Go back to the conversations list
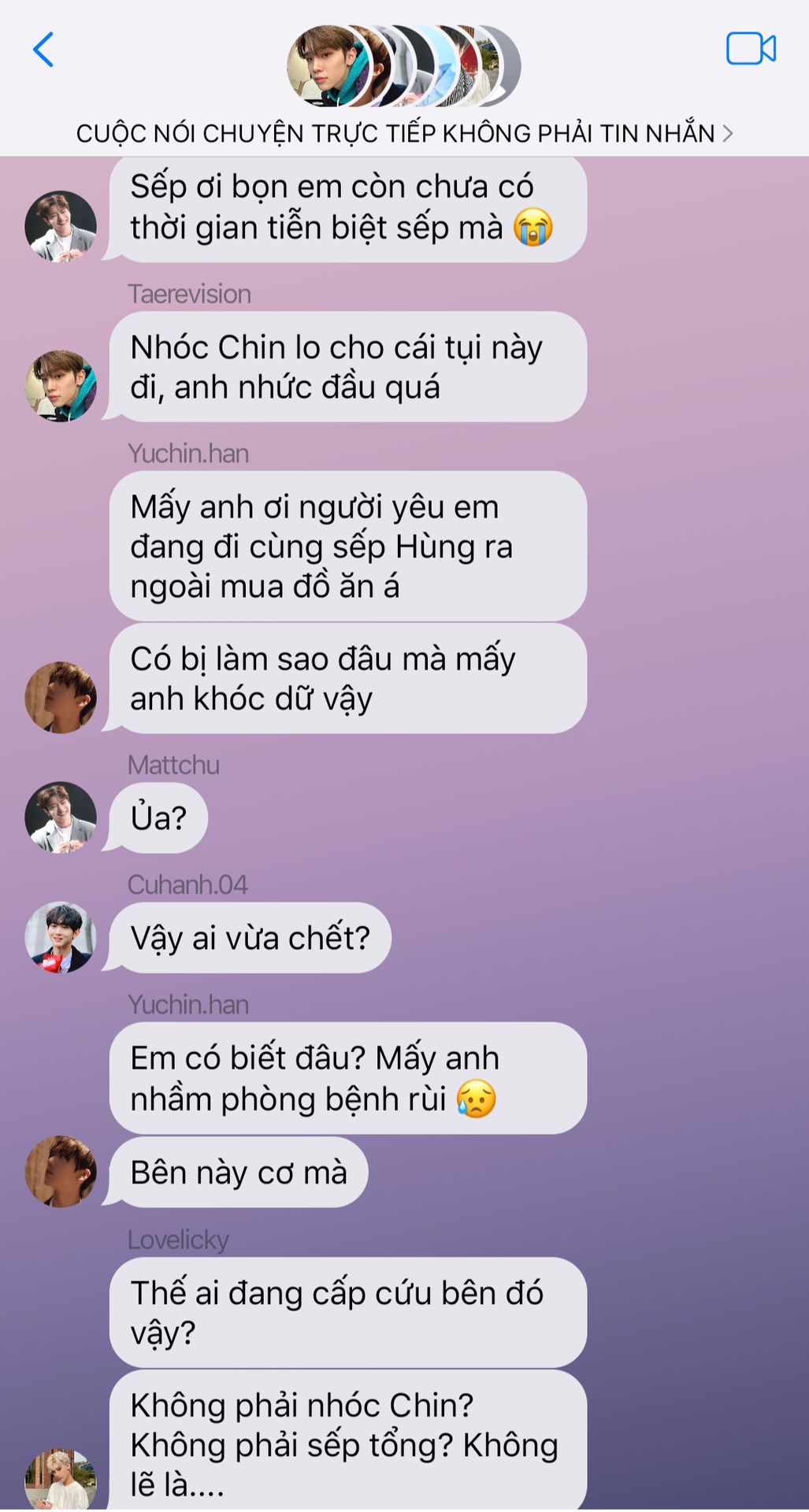The width and height of the screenshot is (809, 1512). [43, 50]
